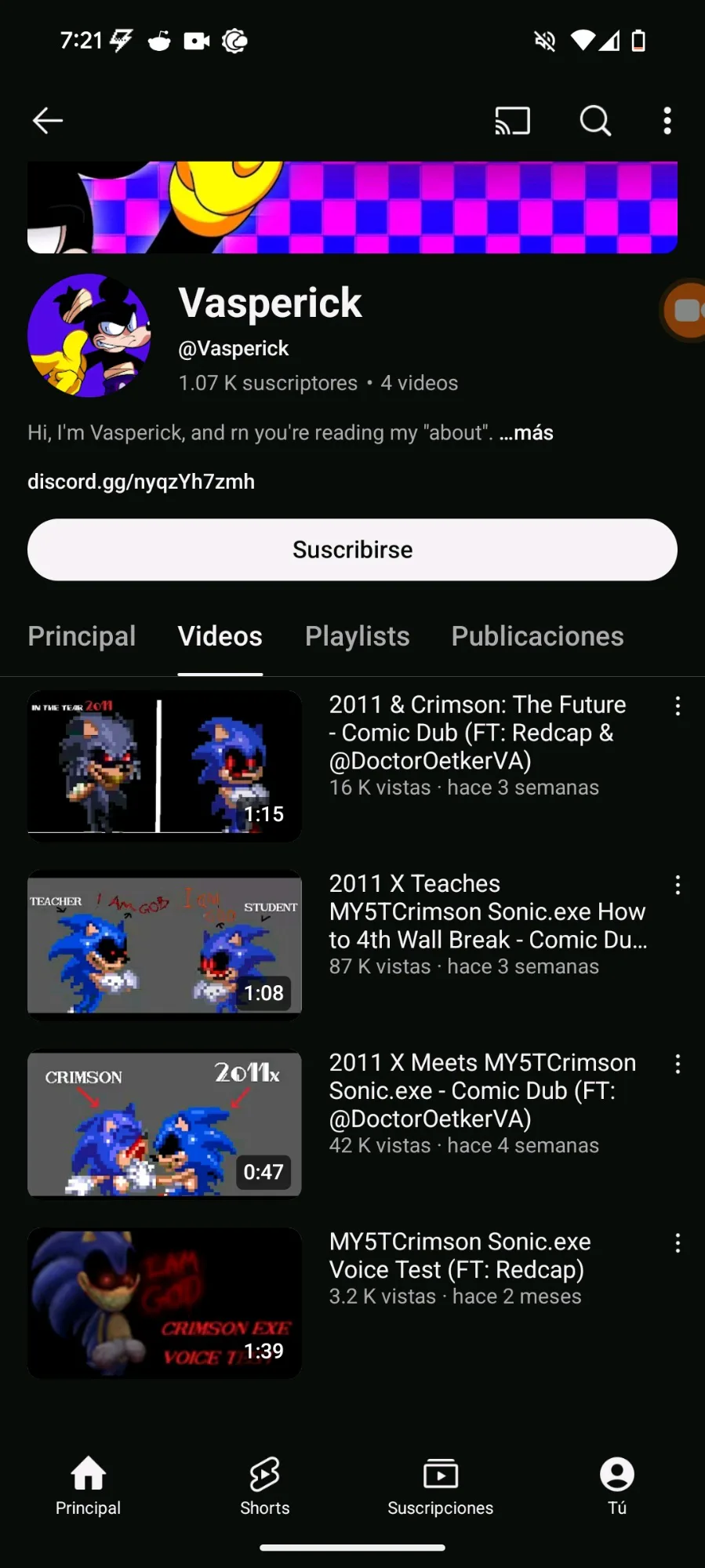Screen dimensions: 705x1568
Task: Go back using the arrow icon
Action: tap(48, 121)
